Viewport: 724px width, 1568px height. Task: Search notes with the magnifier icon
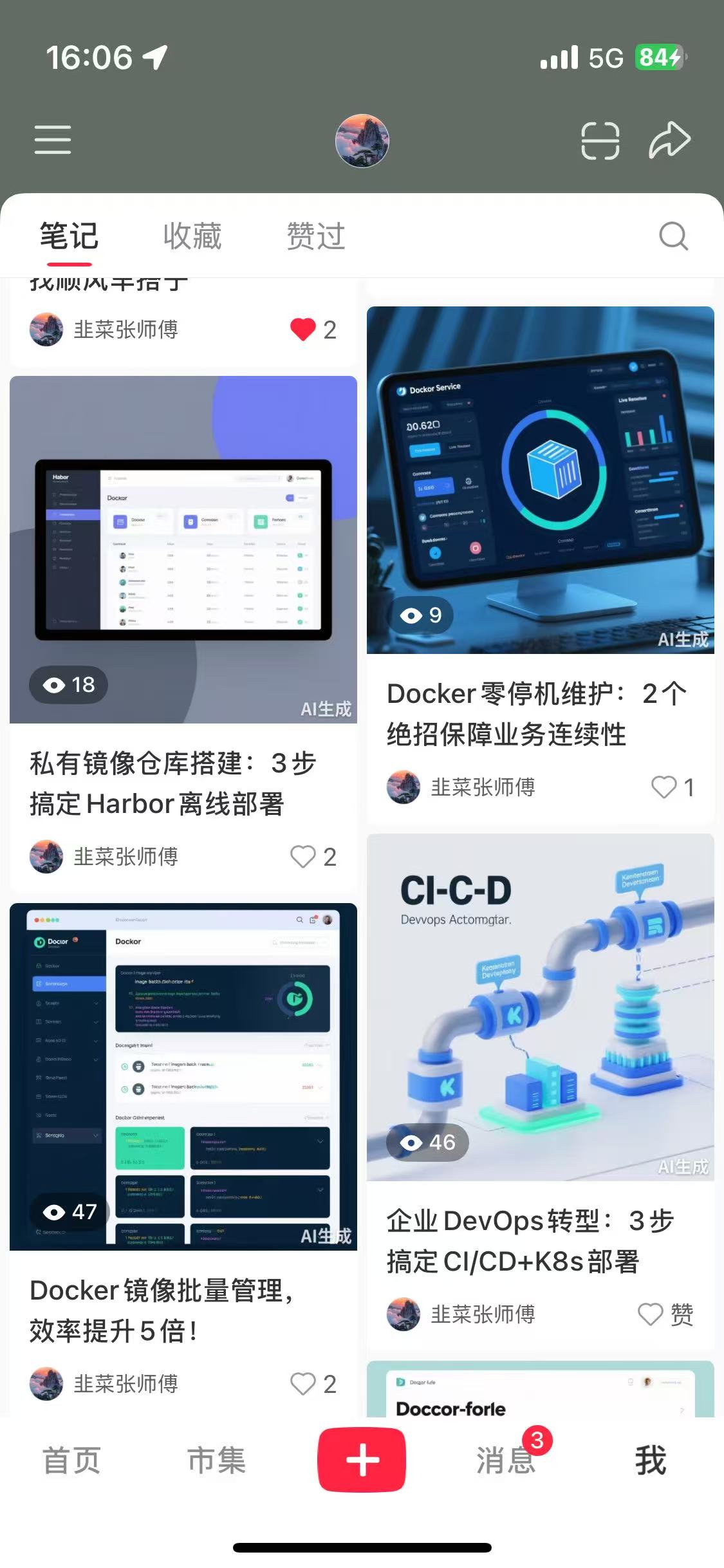(673, 236)
